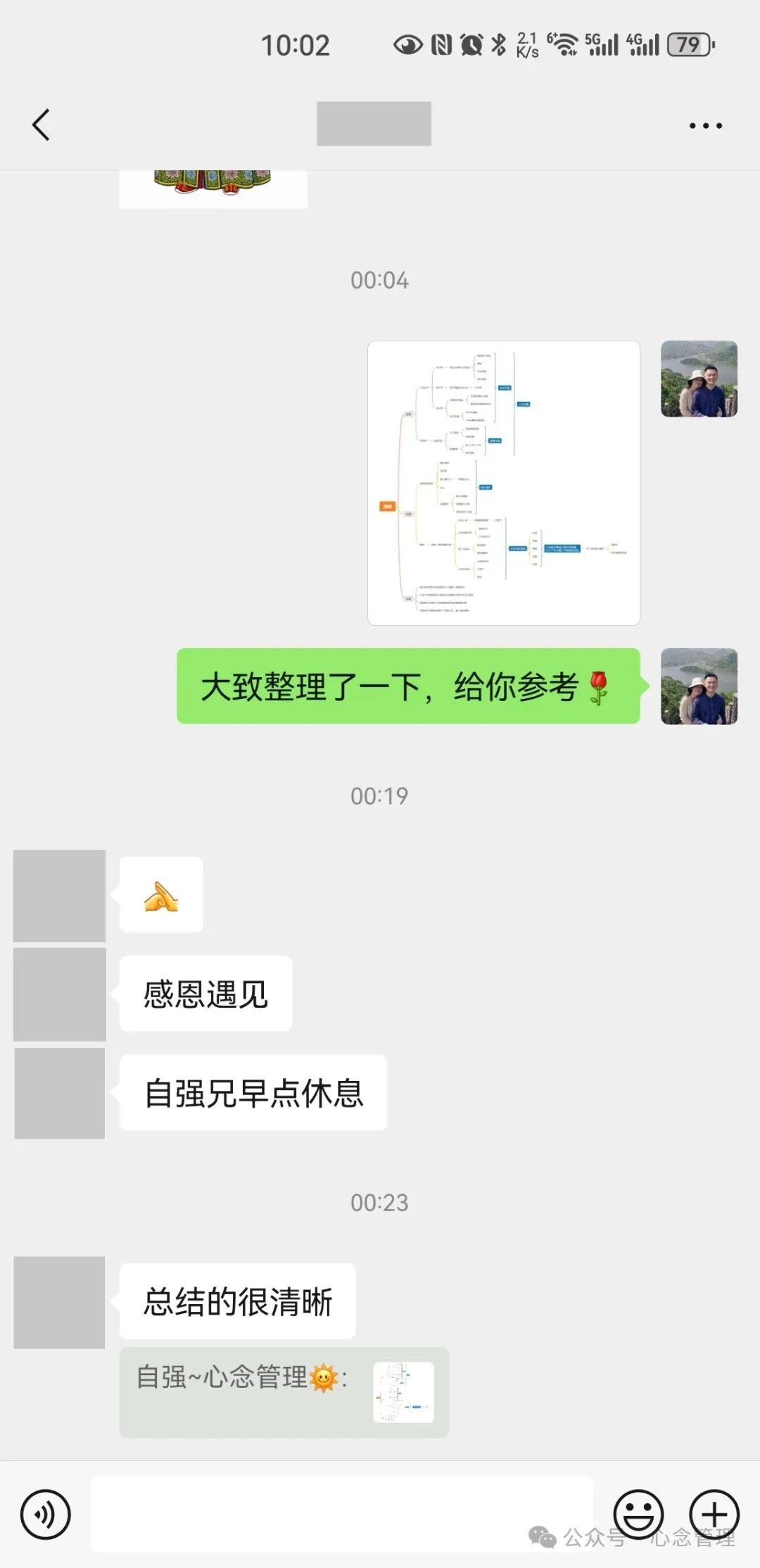The width and height of the screenshot is (760, 1568).
Task: Open the partially visible image at top
Action: pyautogui.click(x=213, y=189)
